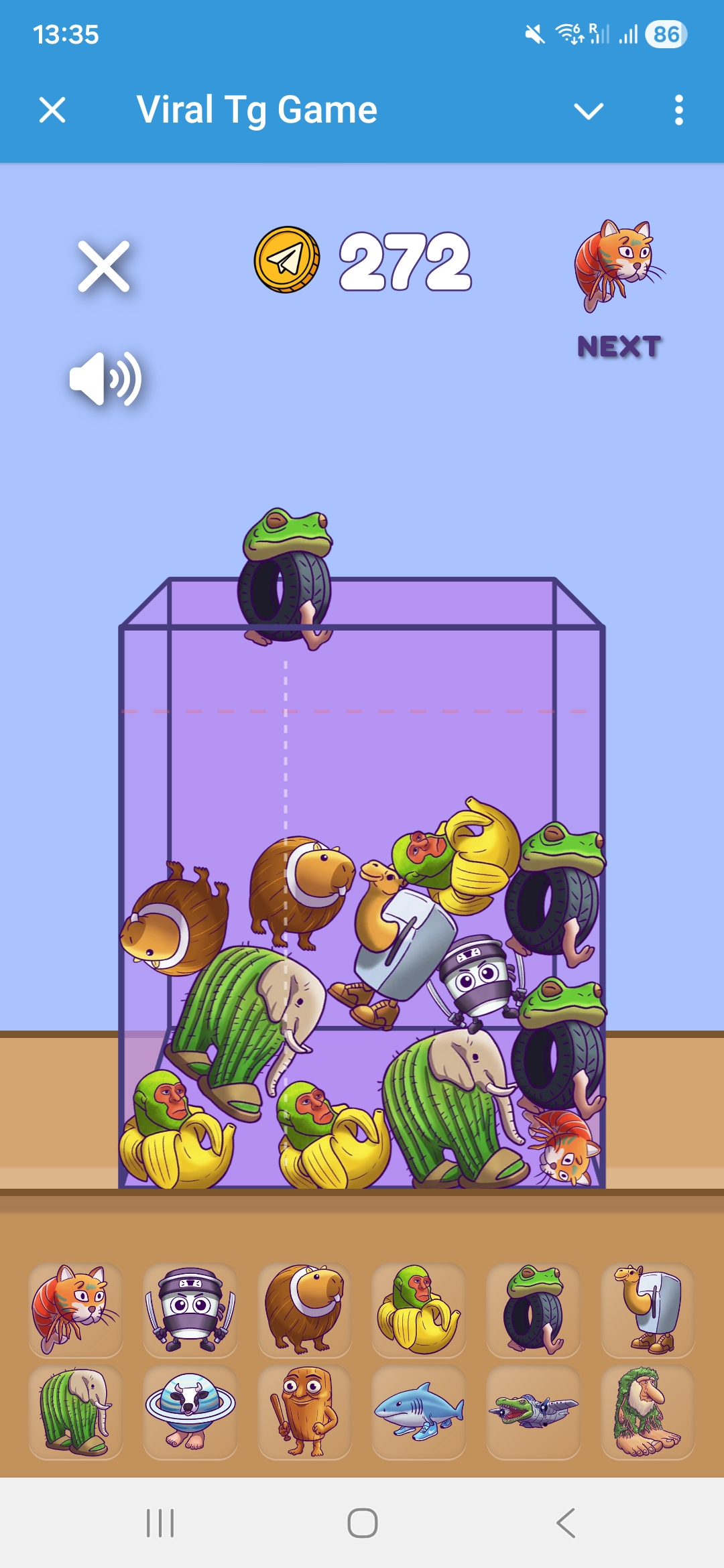
Task: Go back using the system back button
Action: [x=566, y=1522]
